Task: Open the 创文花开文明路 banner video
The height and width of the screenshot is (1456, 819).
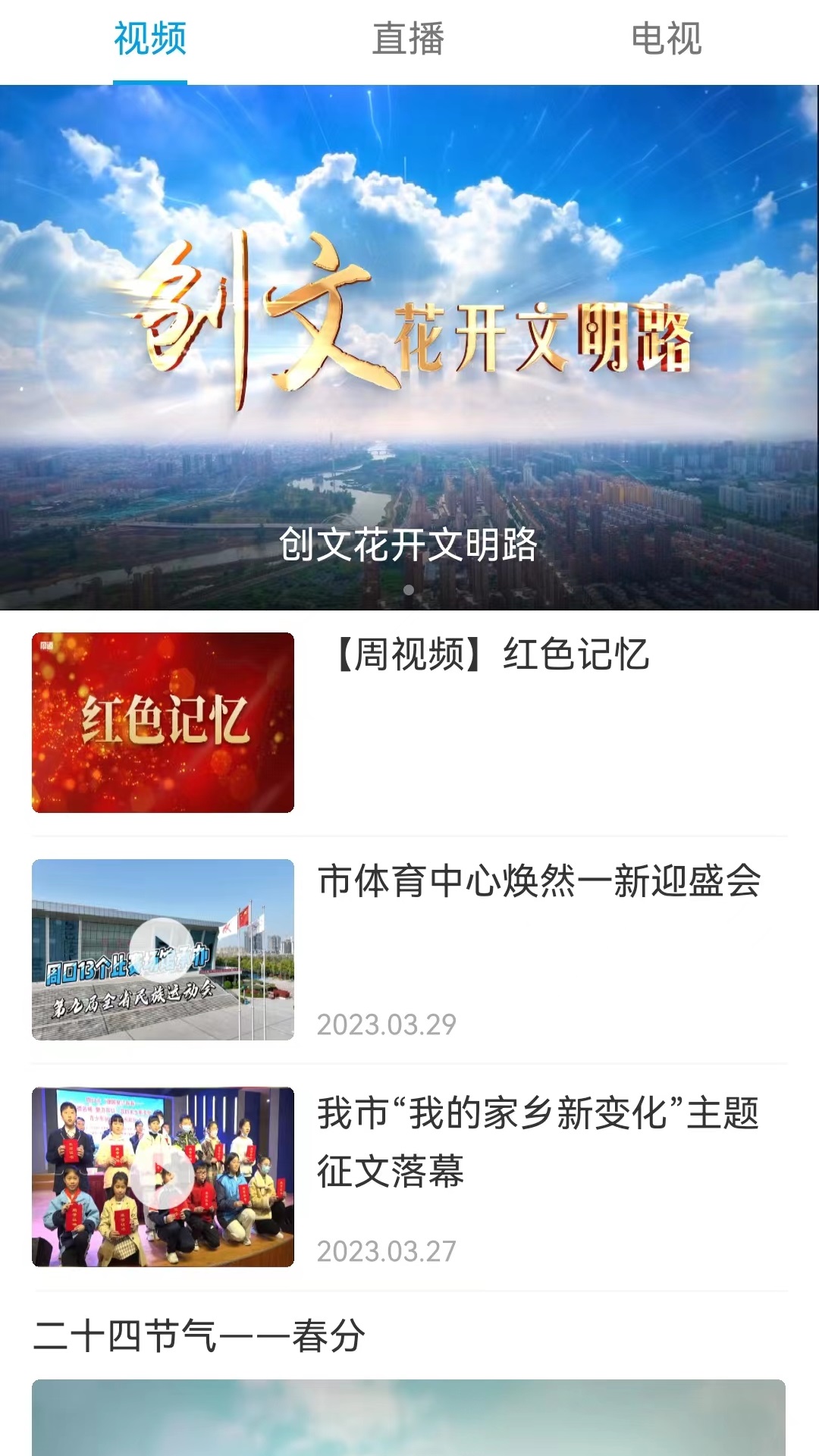Action: pyautogui.click(x=409, y=347)
